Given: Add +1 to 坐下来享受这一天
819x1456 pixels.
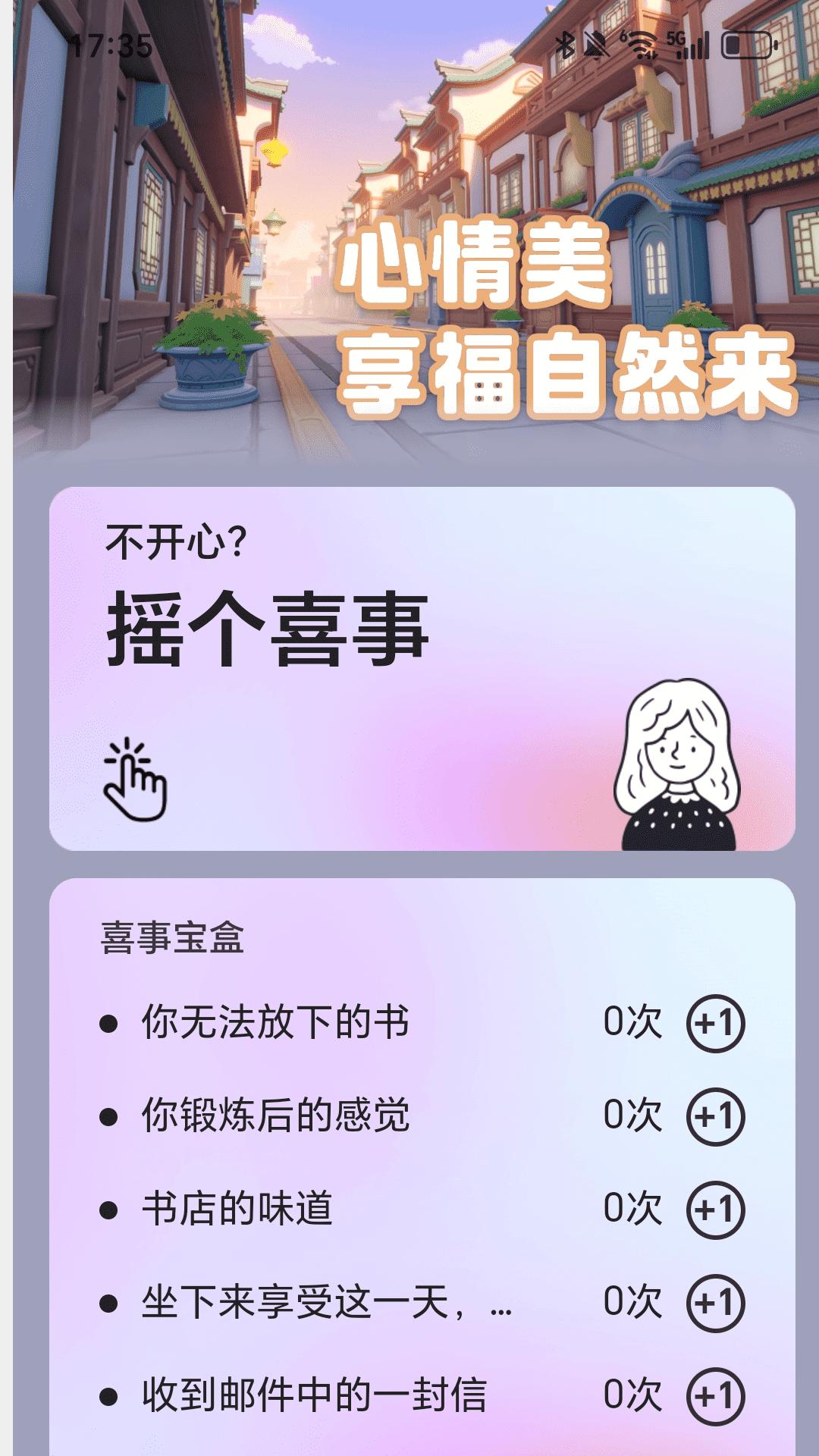Looking at the screenshot, I should (715, 1303).
